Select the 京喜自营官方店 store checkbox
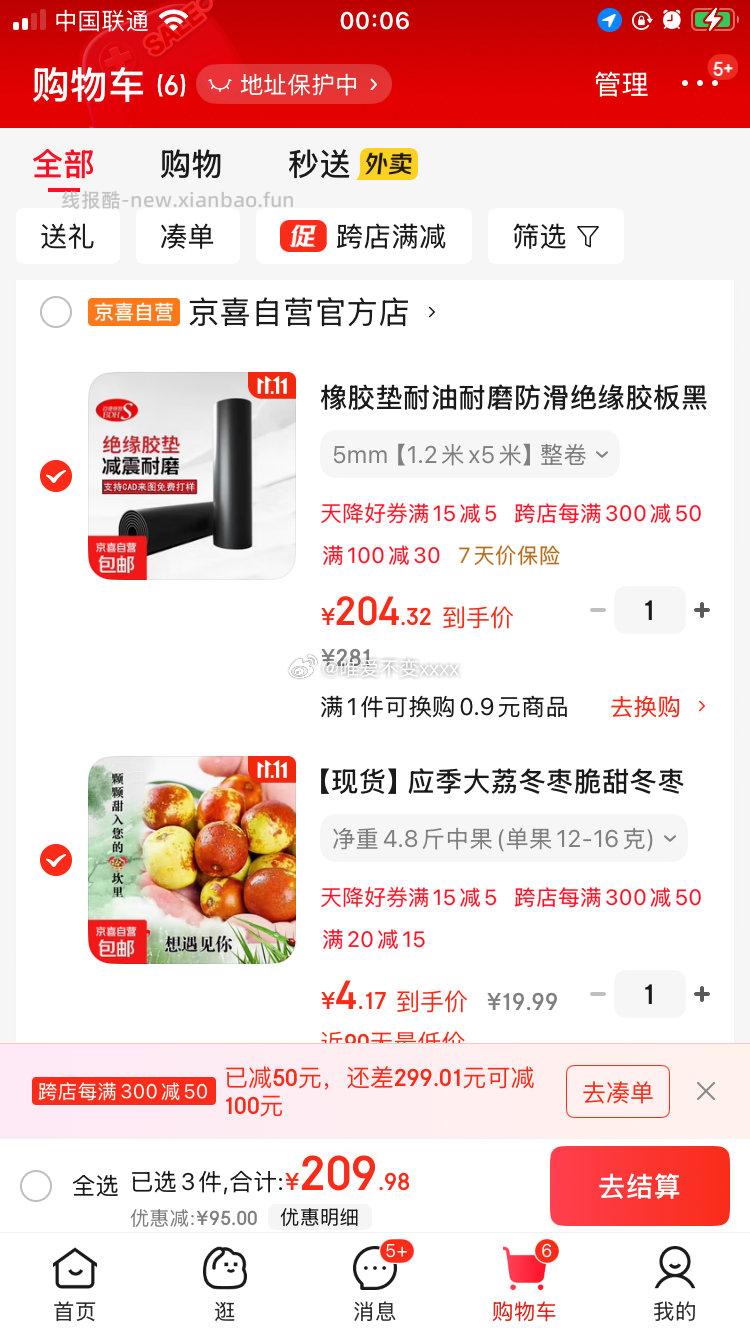 [x=56, y=312]
